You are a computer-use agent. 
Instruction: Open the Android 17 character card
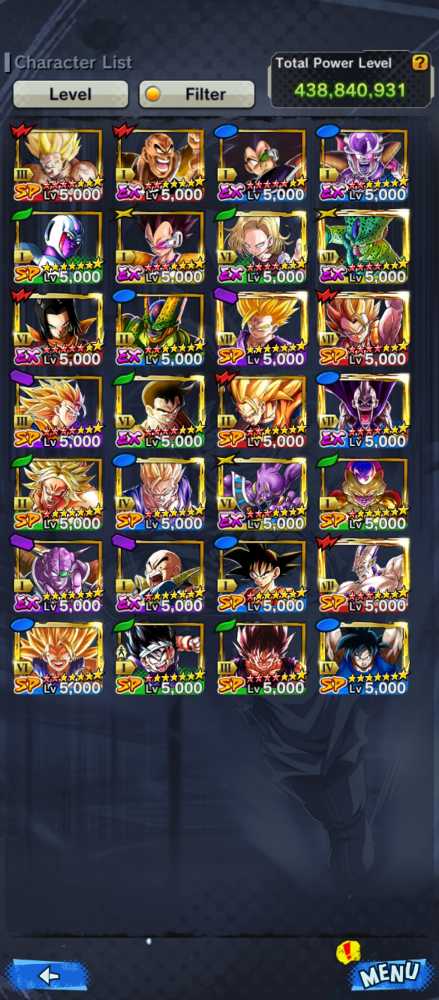click(58, 330)
